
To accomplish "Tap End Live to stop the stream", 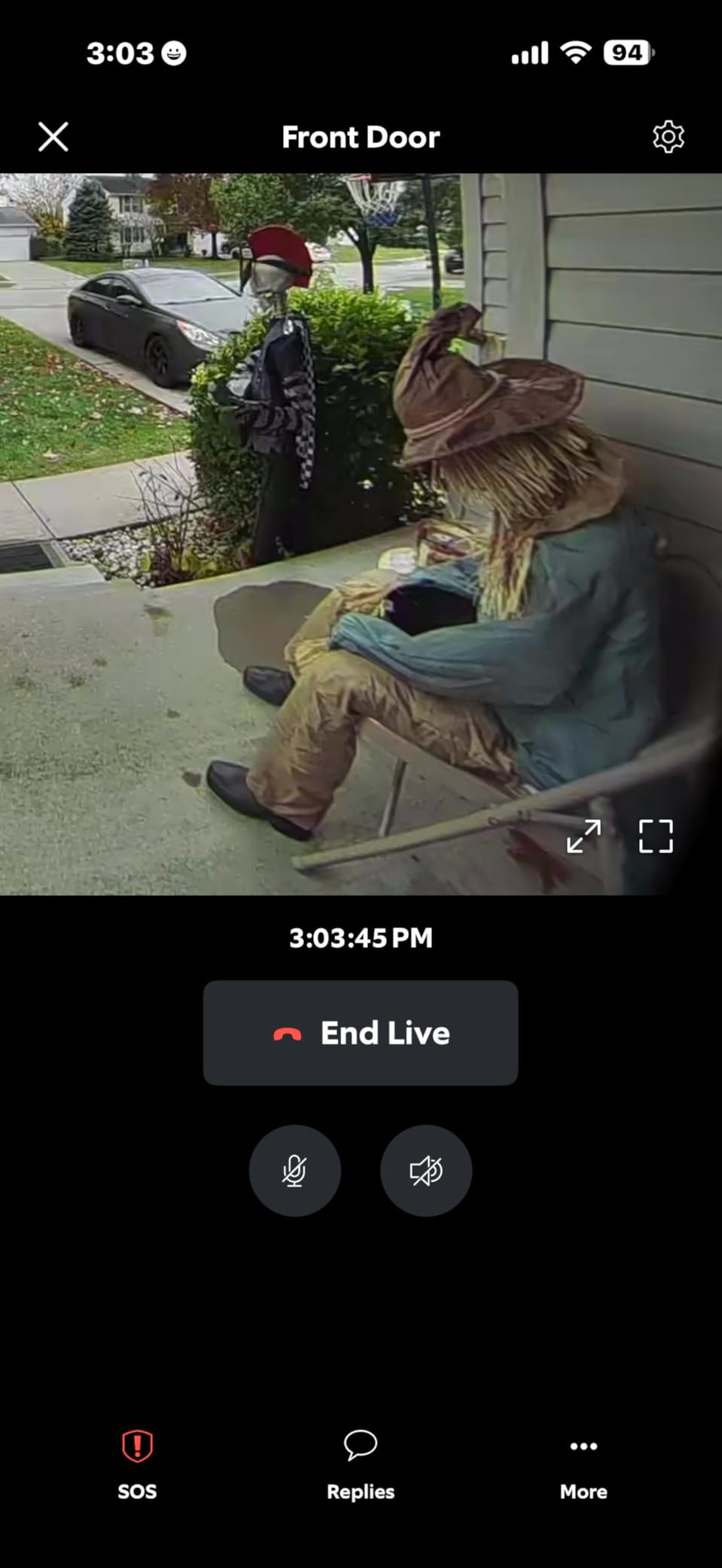I will coord(361,1033).
